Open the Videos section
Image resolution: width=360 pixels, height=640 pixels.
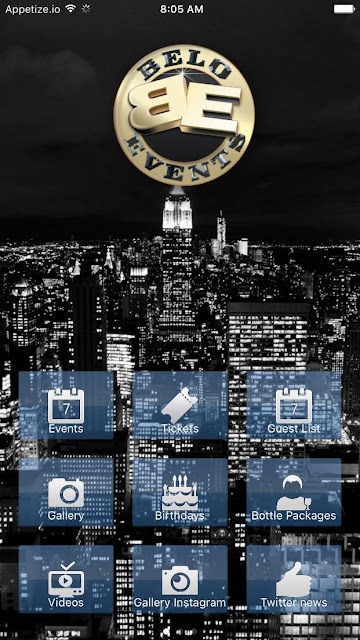(x=66, y=579)
